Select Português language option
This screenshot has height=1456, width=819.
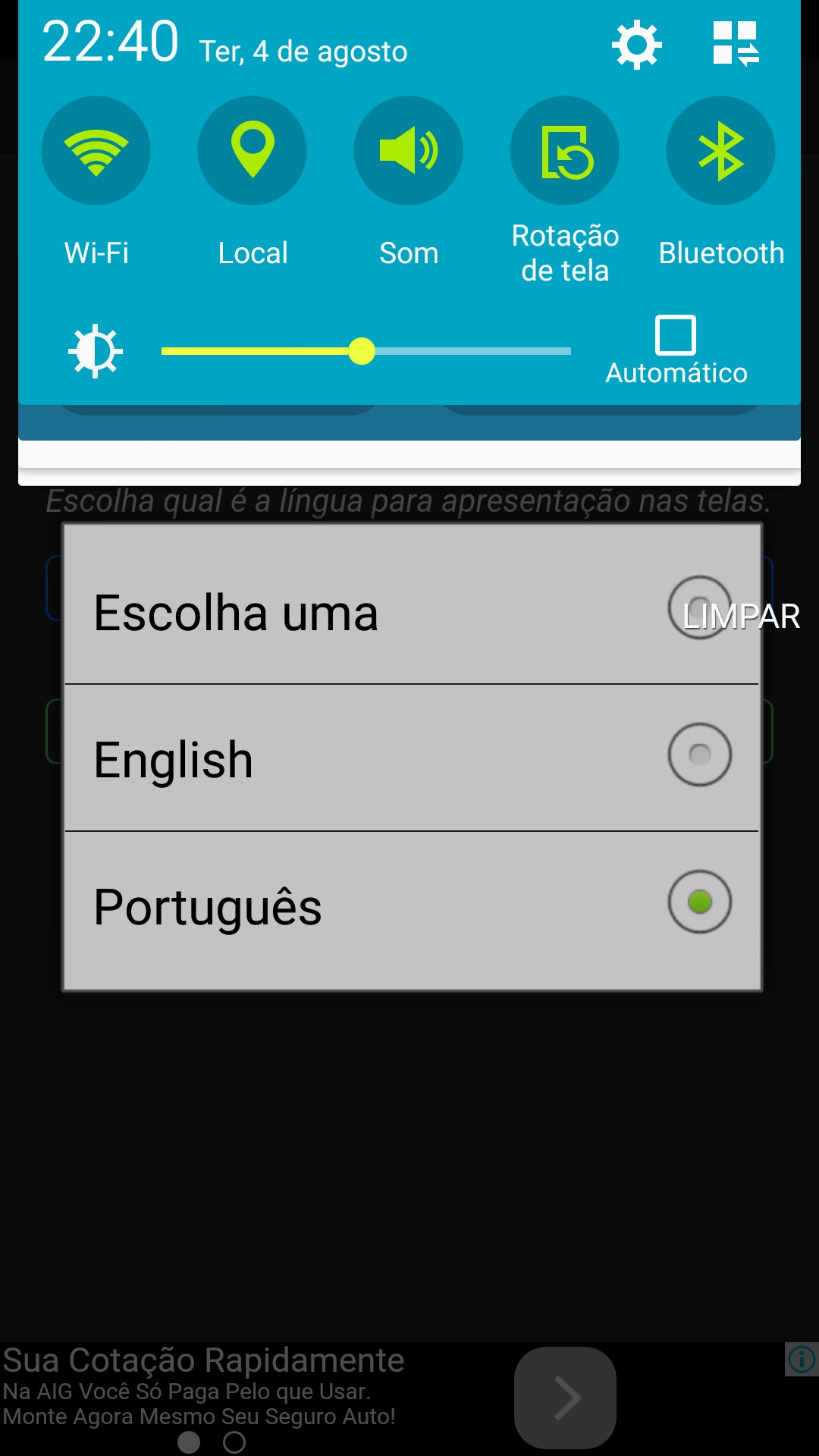[x=412, y=906]
